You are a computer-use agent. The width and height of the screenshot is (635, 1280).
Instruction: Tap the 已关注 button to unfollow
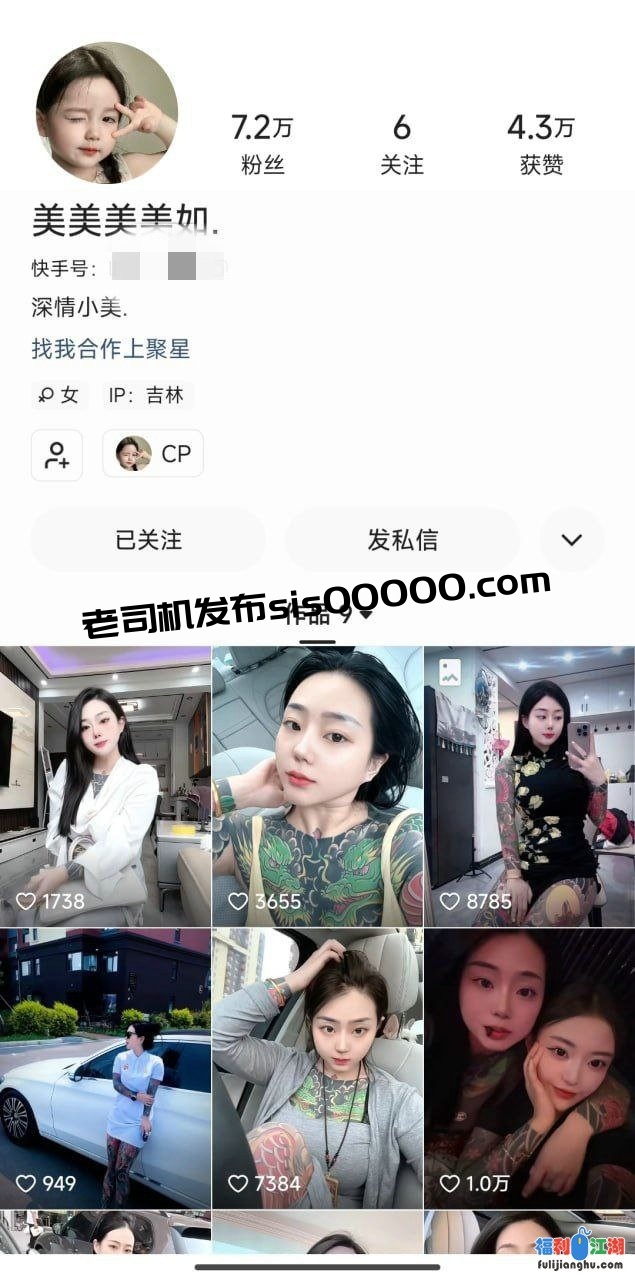point(148,540)
